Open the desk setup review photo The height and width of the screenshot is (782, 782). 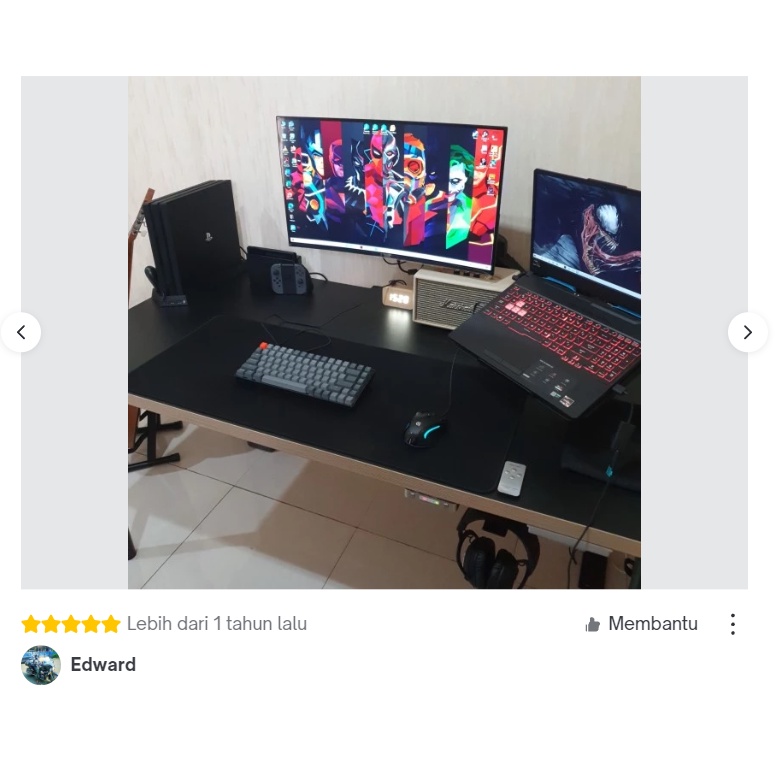[384, 332]
